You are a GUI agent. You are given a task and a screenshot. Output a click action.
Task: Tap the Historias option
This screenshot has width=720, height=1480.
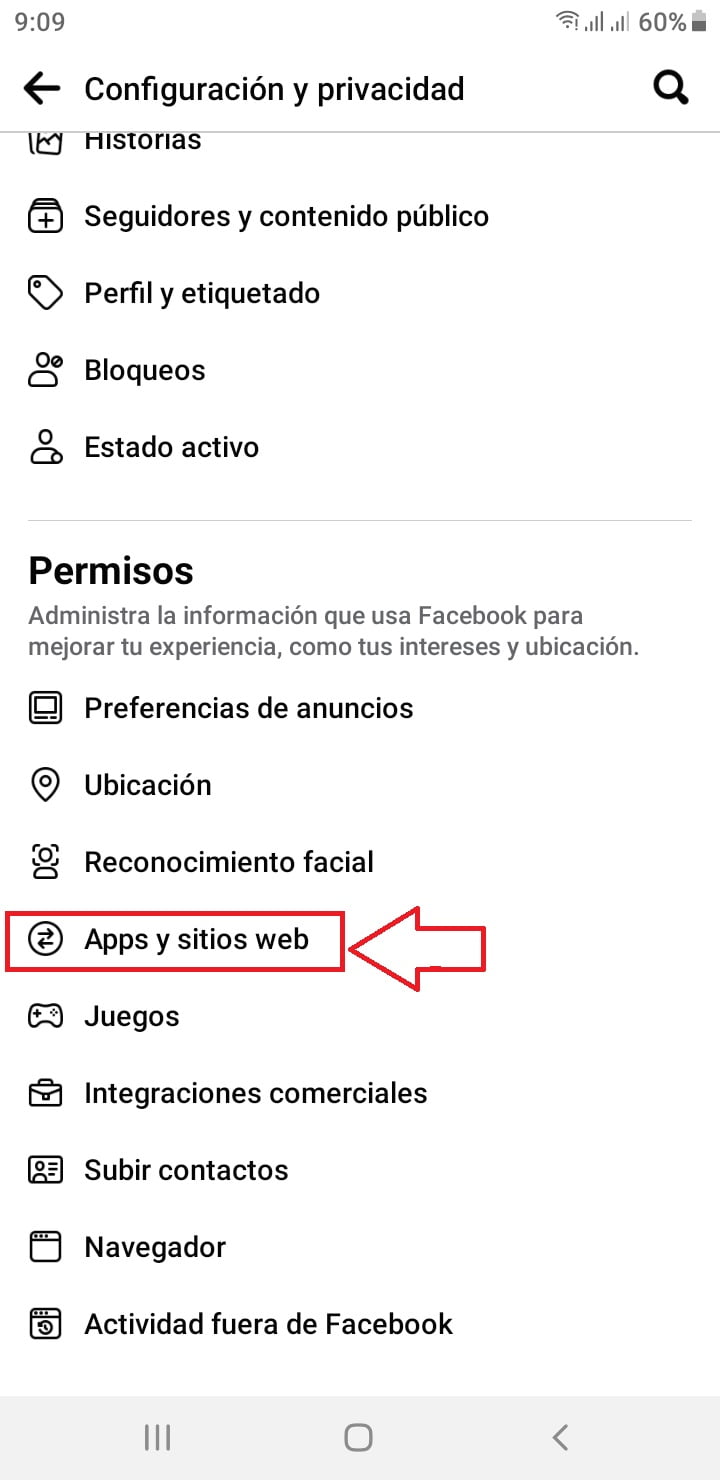[x=142, y=140]
